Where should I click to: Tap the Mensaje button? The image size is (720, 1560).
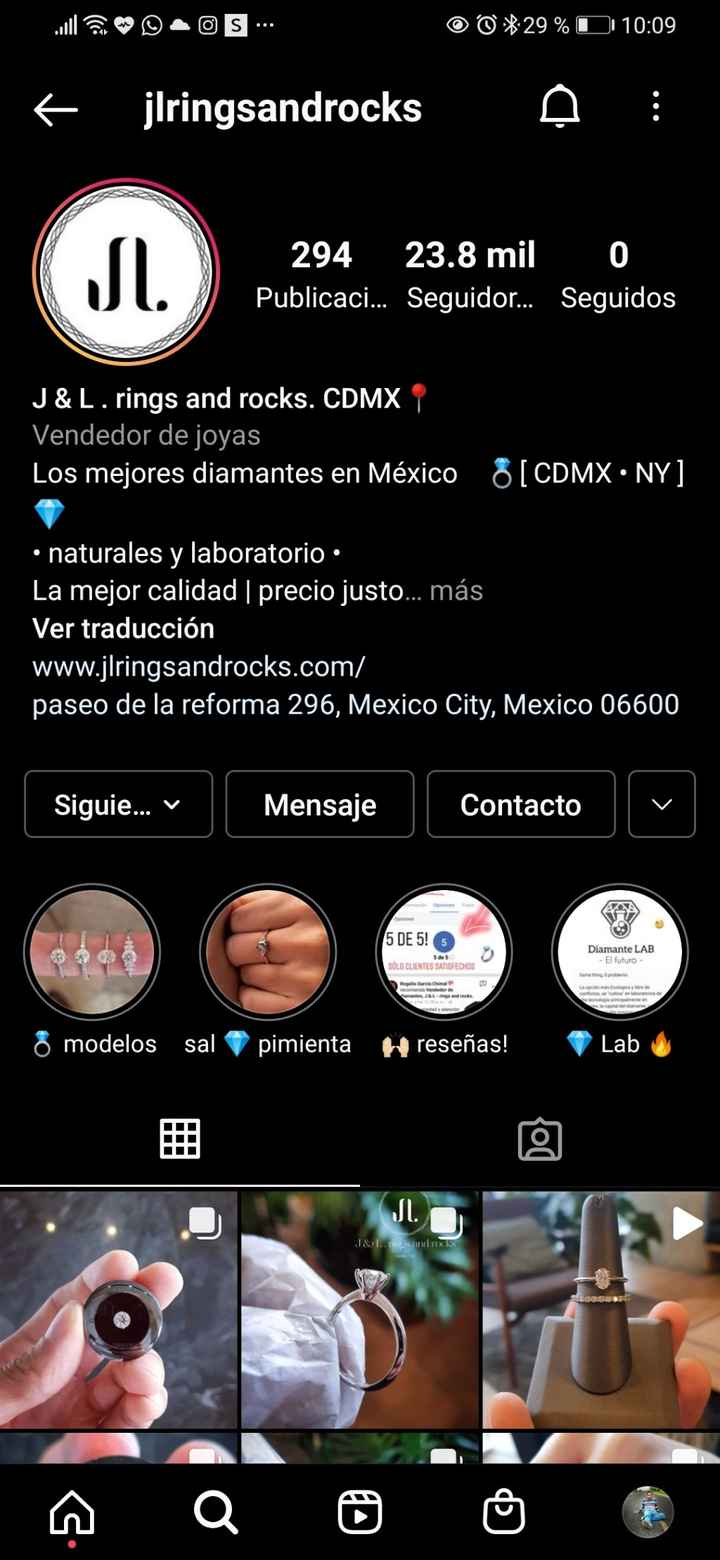[319, 804]
